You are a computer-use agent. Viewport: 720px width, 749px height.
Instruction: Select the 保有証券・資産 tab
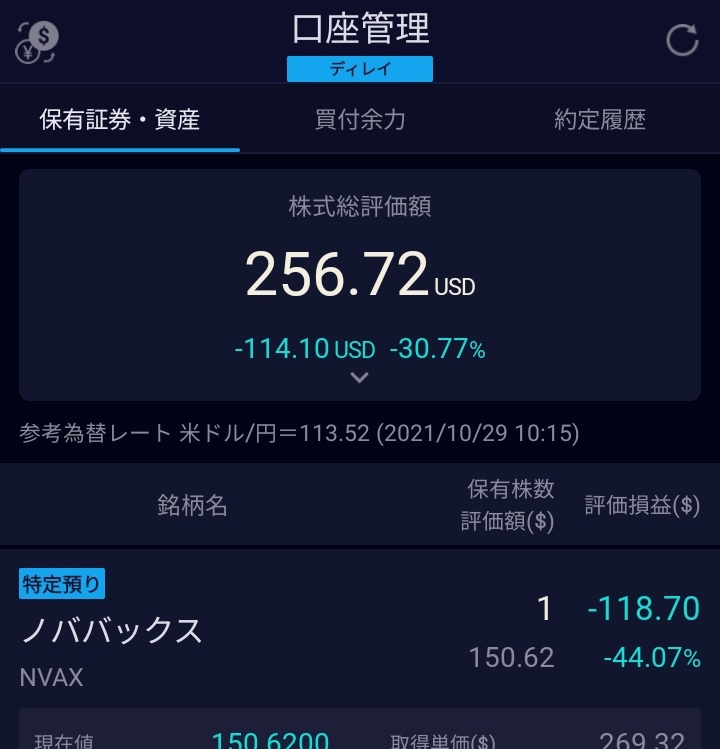[120, 120]
